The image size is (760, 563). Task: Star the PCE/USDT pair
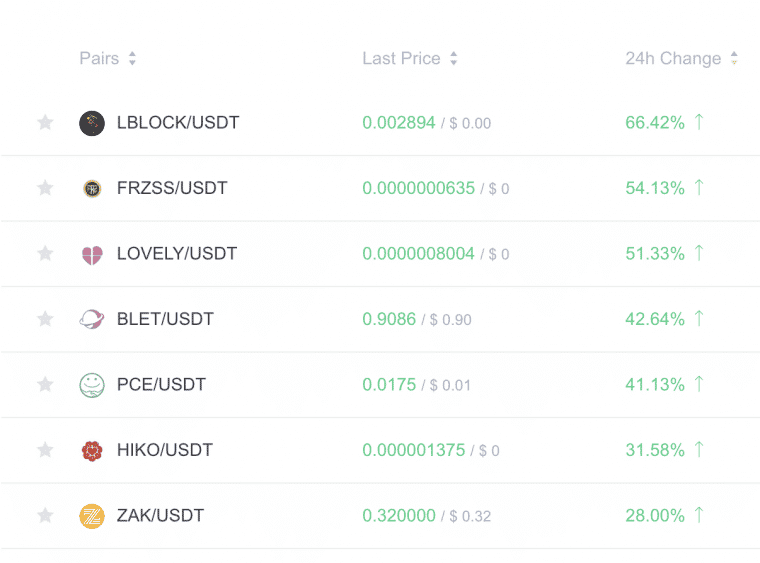[x=45, y=385]
